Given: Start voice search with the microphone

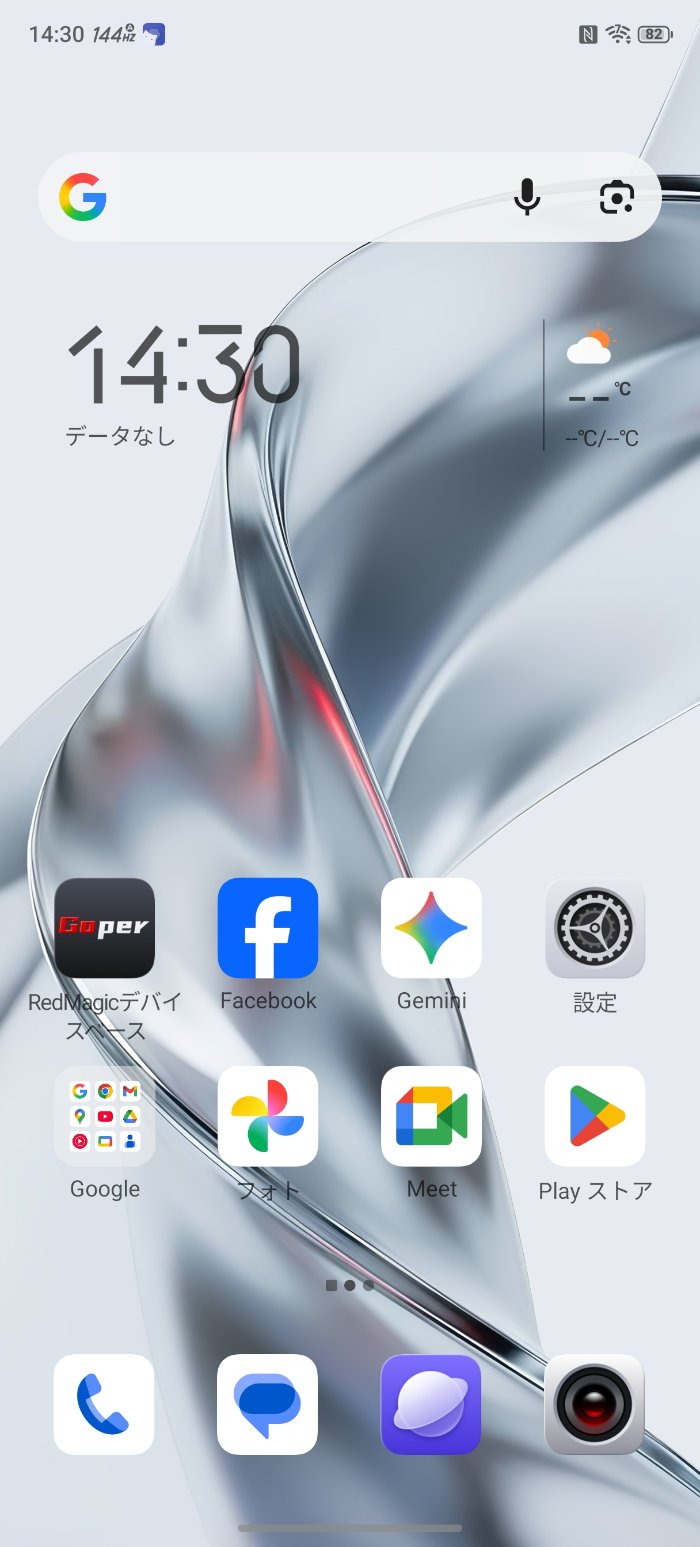Looking at the screenshot, I should 527,197.
